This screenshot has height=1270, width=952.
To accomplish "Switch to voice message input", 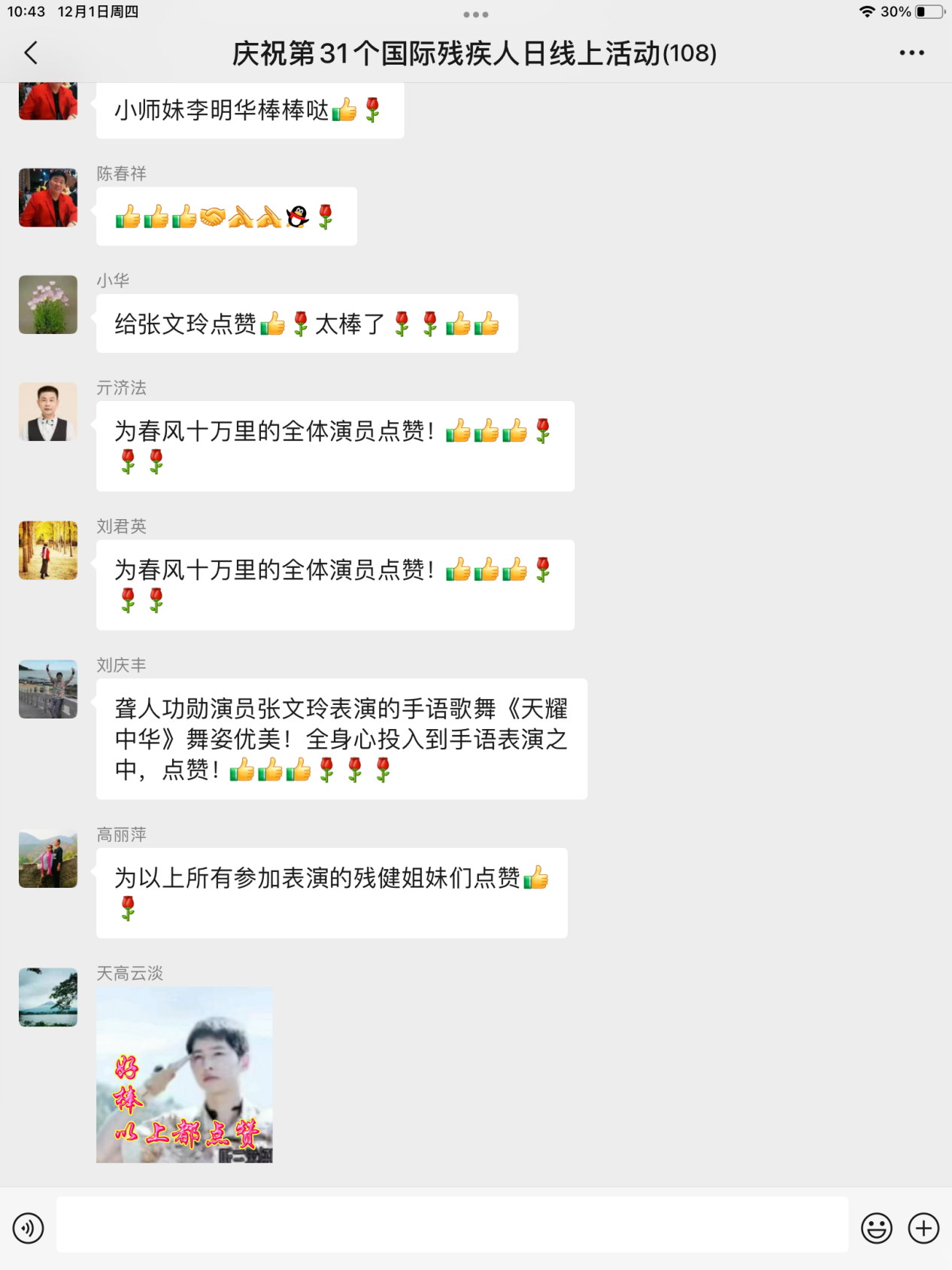I will 28,1229.
